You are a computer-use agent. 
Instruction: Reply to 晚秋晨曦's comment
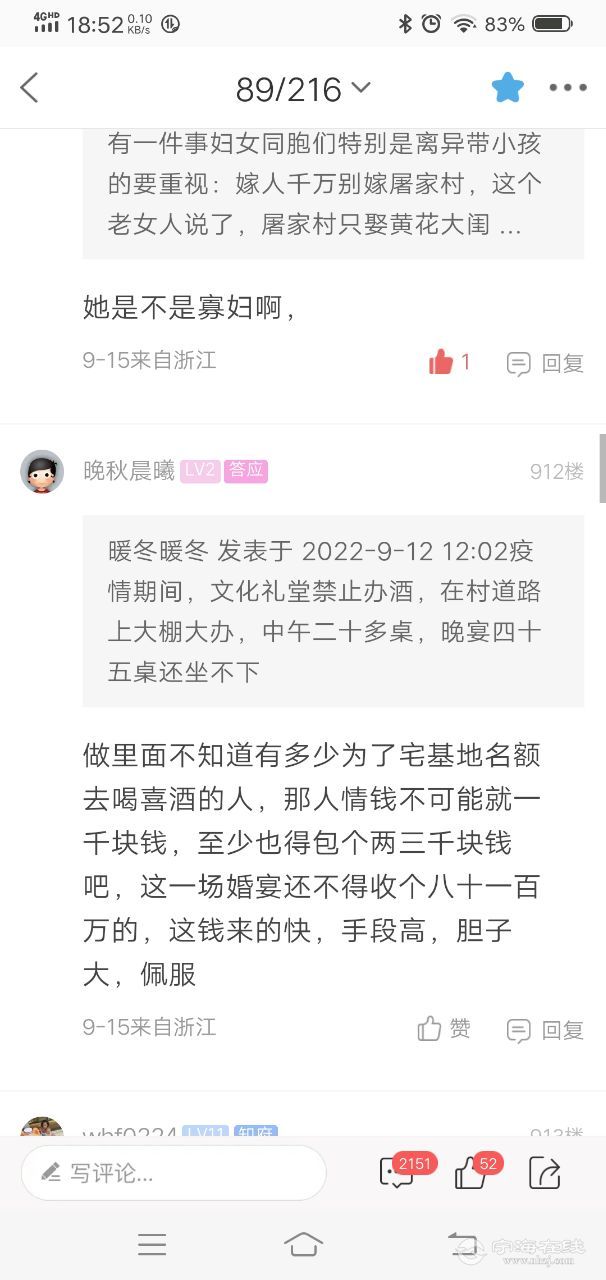tap(546, 1029)
